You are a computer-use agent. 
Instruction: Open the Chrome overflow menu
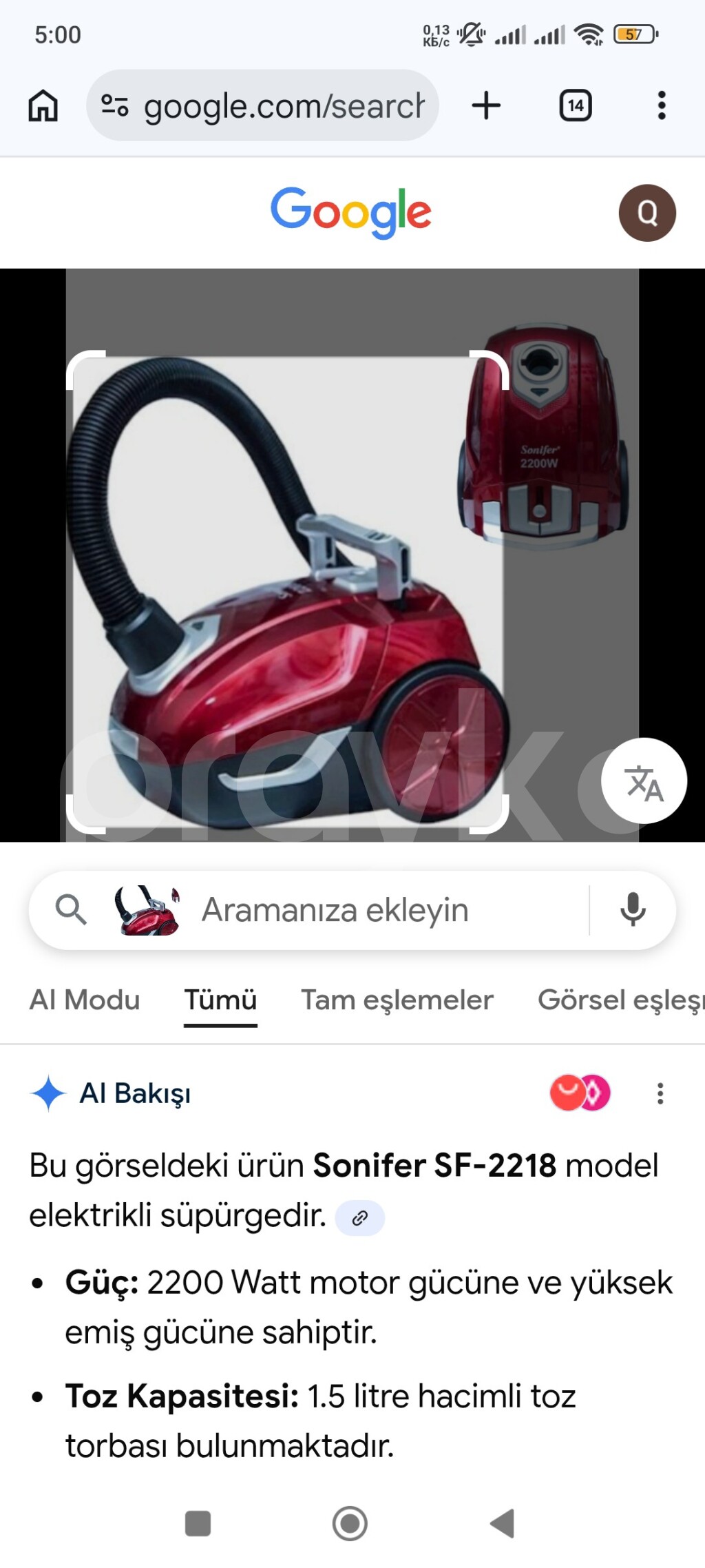pos(661,106)
